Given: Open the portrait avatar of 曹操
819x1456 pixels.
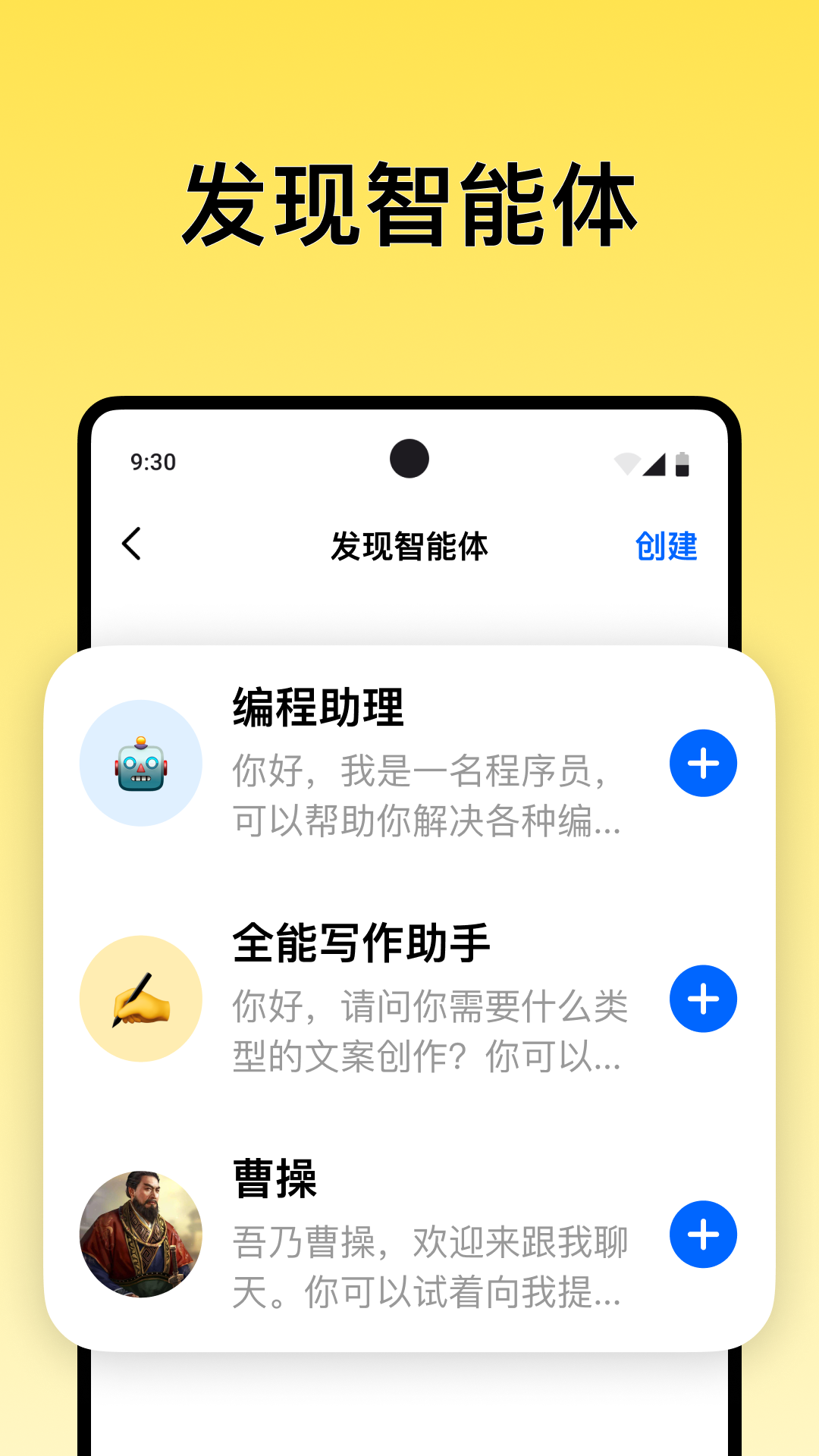Looking at the screenshot, I should [x=140, y=1235].
